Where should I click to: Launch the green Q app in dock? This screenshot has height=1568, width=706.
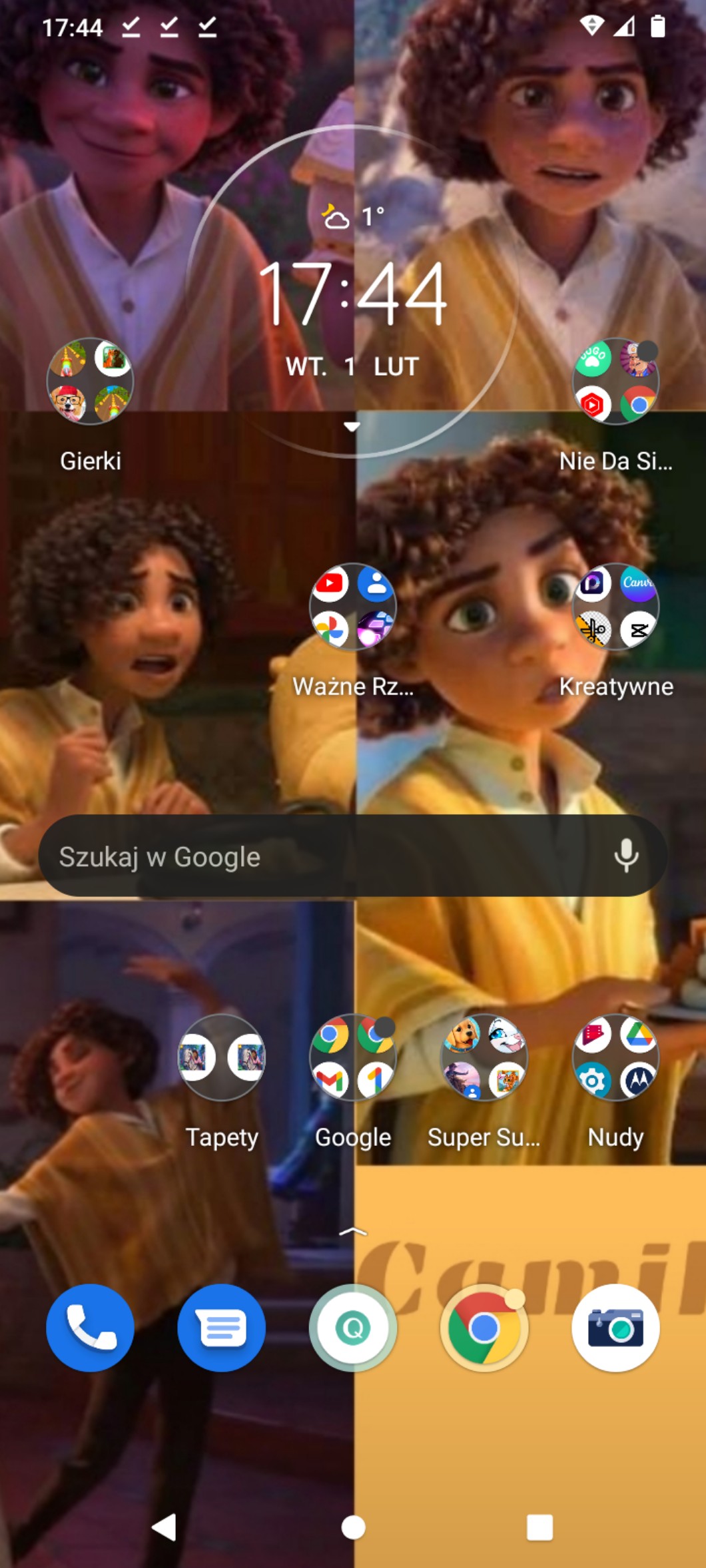[352, 1328]
